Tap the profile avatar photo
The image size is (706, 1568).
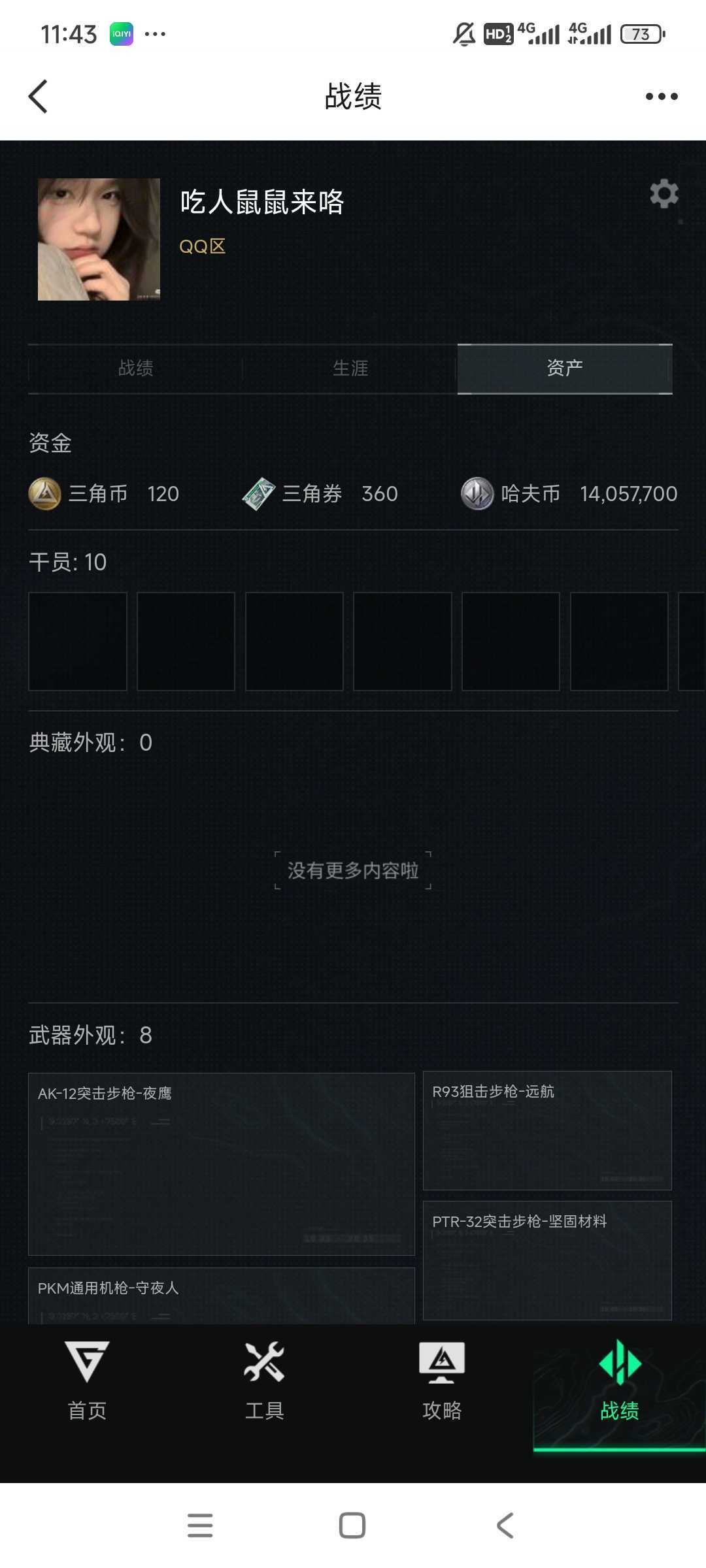click(99, 239)
